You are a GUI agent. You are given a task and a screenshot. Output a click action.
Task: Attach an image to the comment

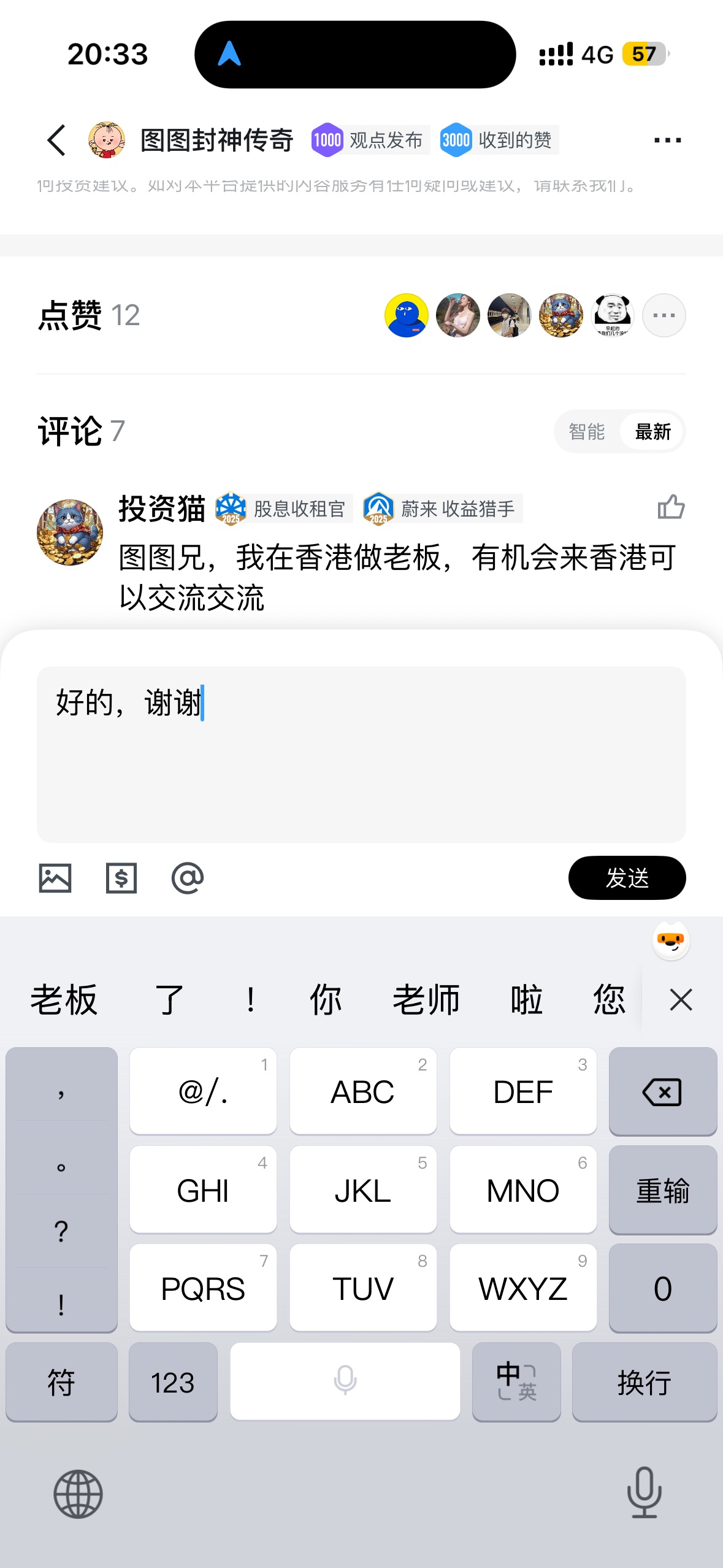point(55,878)
